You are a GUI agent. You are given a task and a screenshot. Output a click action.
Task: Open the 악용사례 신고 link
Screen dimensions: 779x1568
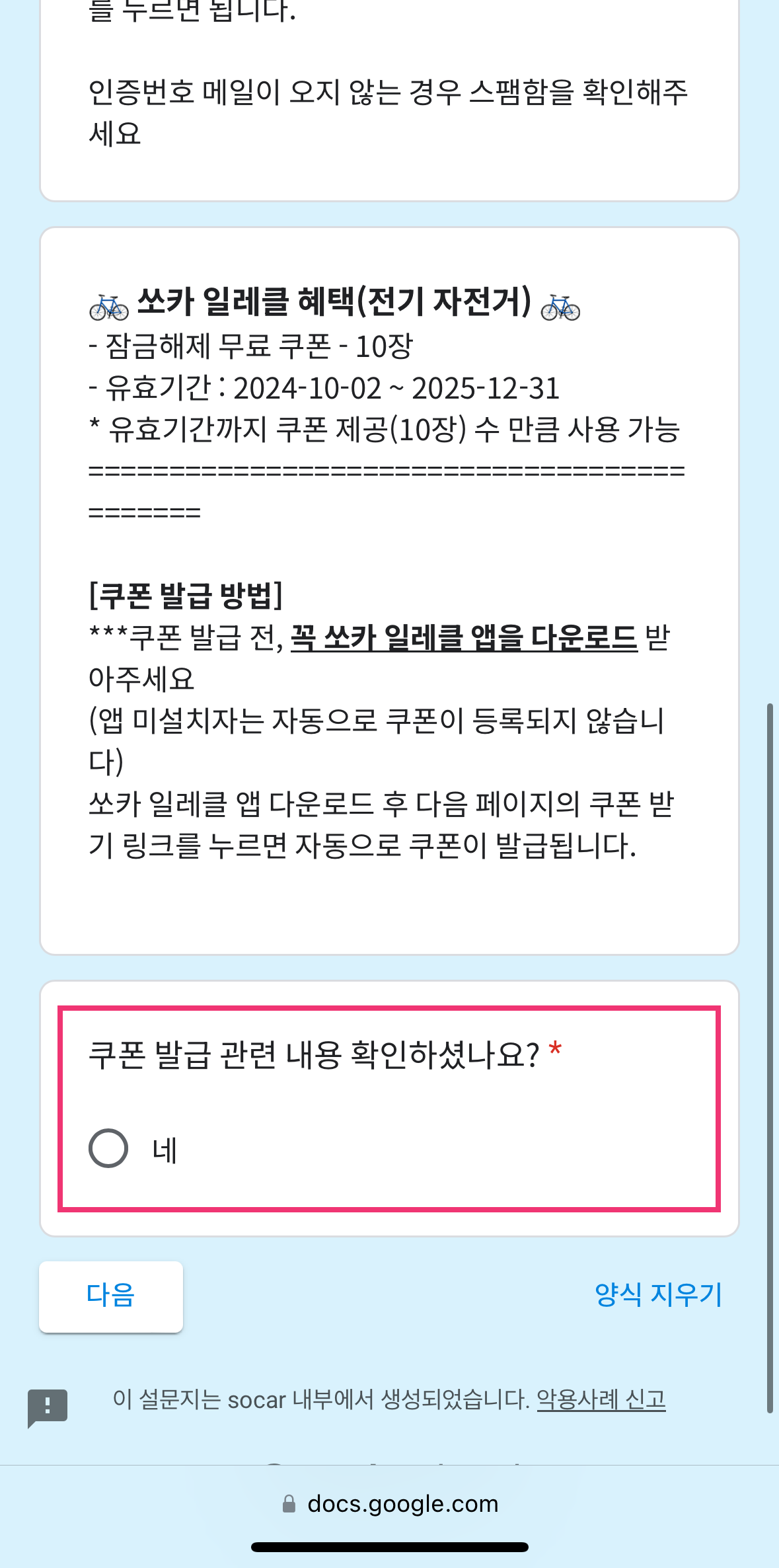pyautogui.click(x=601, y=1399)
